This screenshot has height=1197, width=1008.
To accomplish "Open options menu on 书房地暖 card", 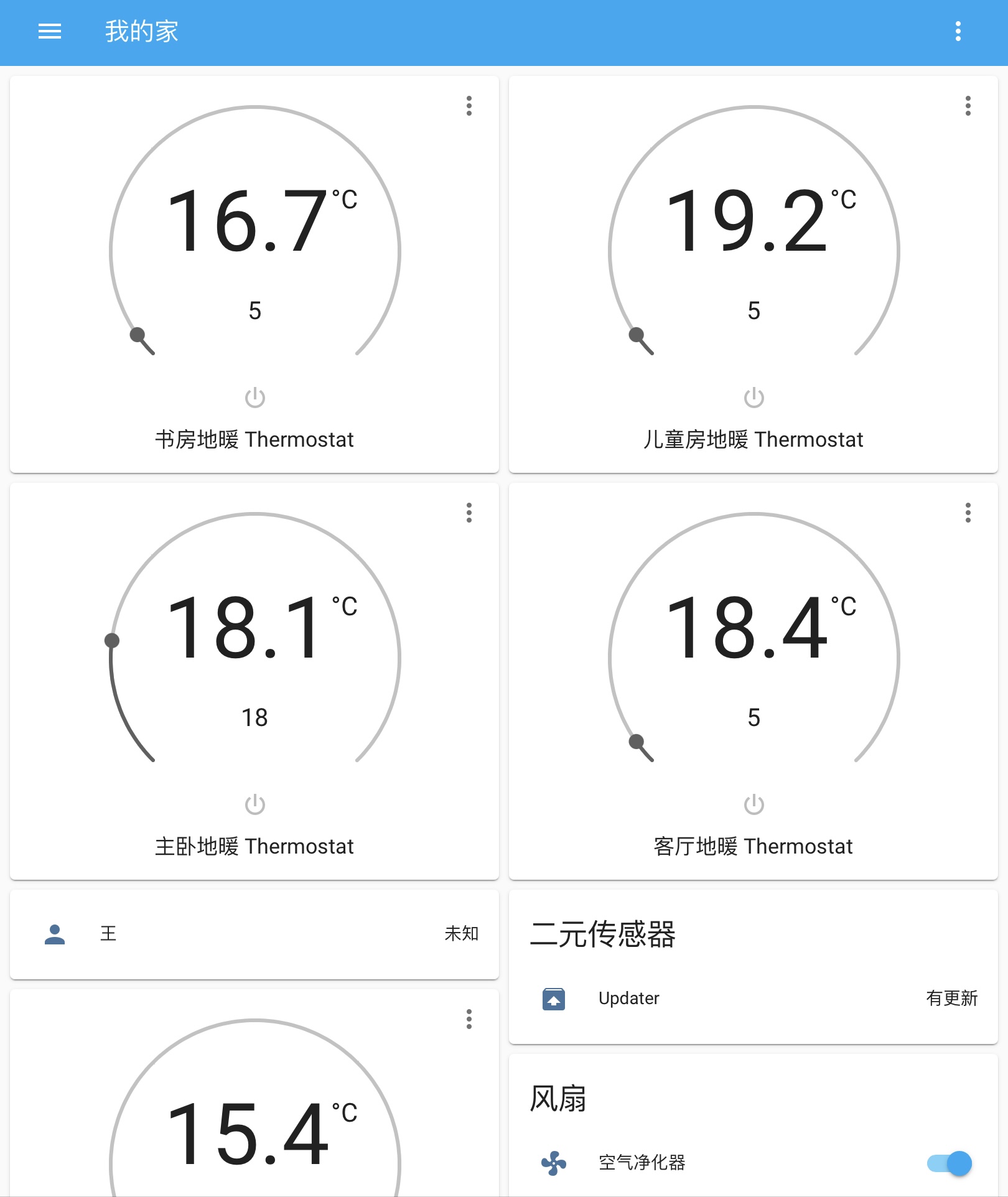I will 469,106.
